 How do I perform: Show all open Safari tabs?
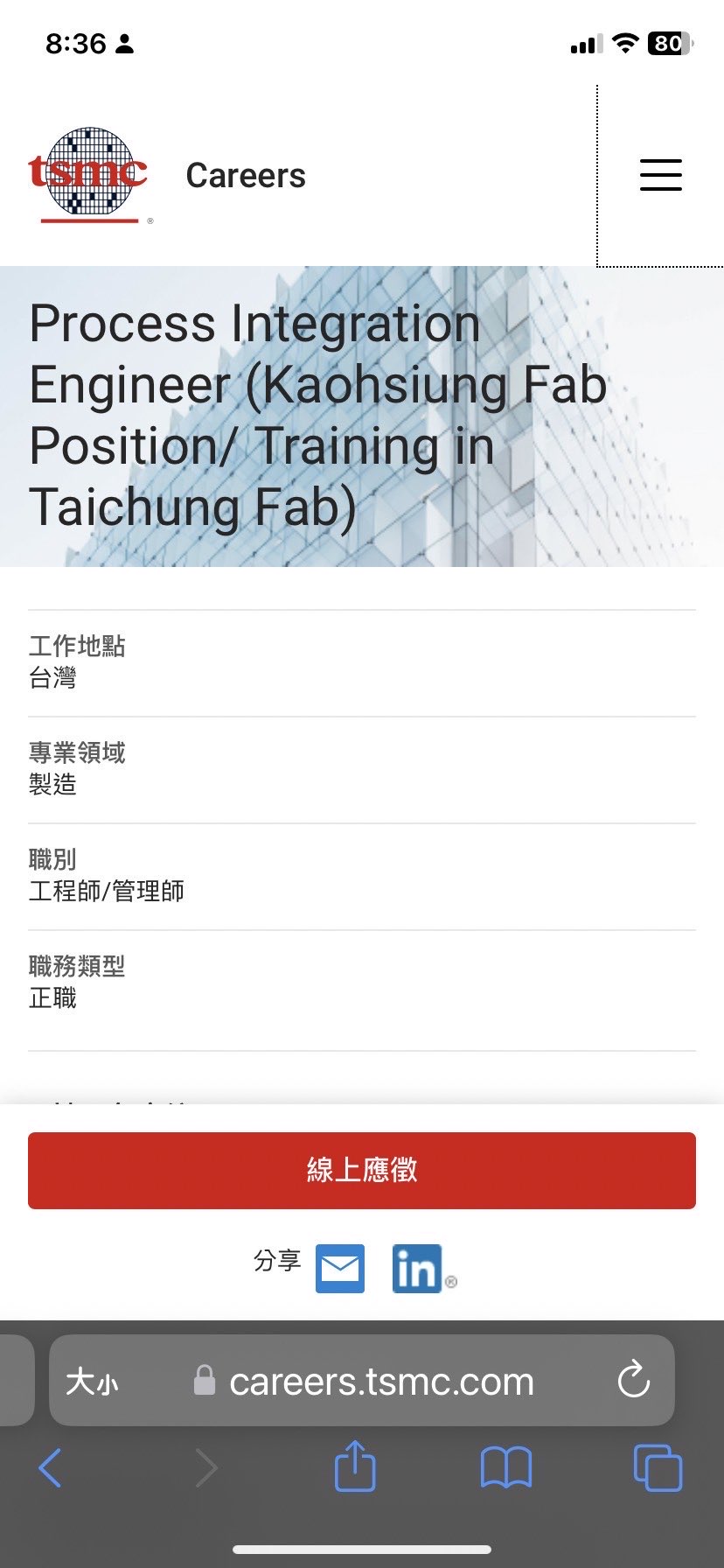pos(658,1467)
